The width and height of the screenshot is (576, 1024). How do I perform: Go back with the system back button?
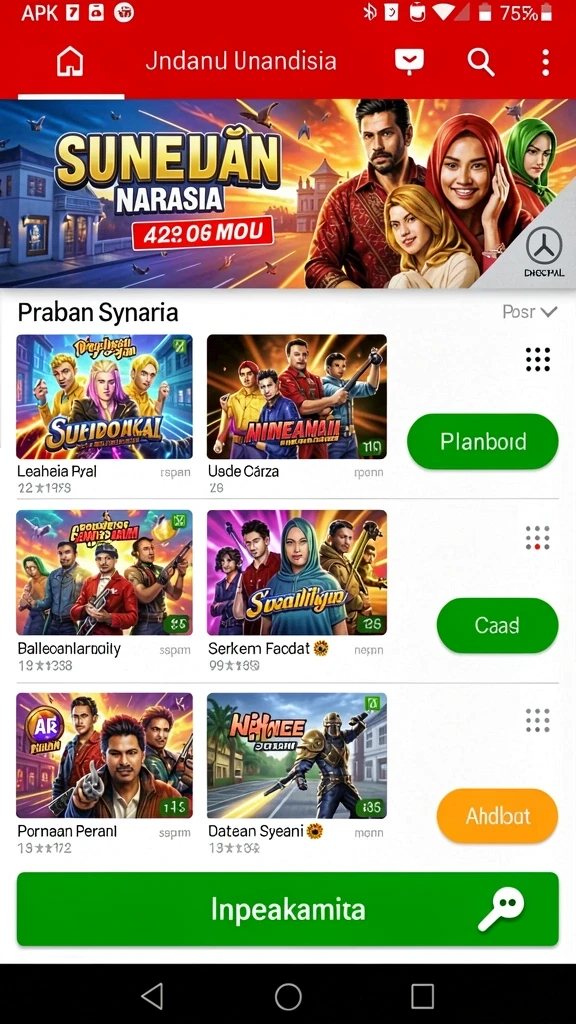click(x=153, y=997)
